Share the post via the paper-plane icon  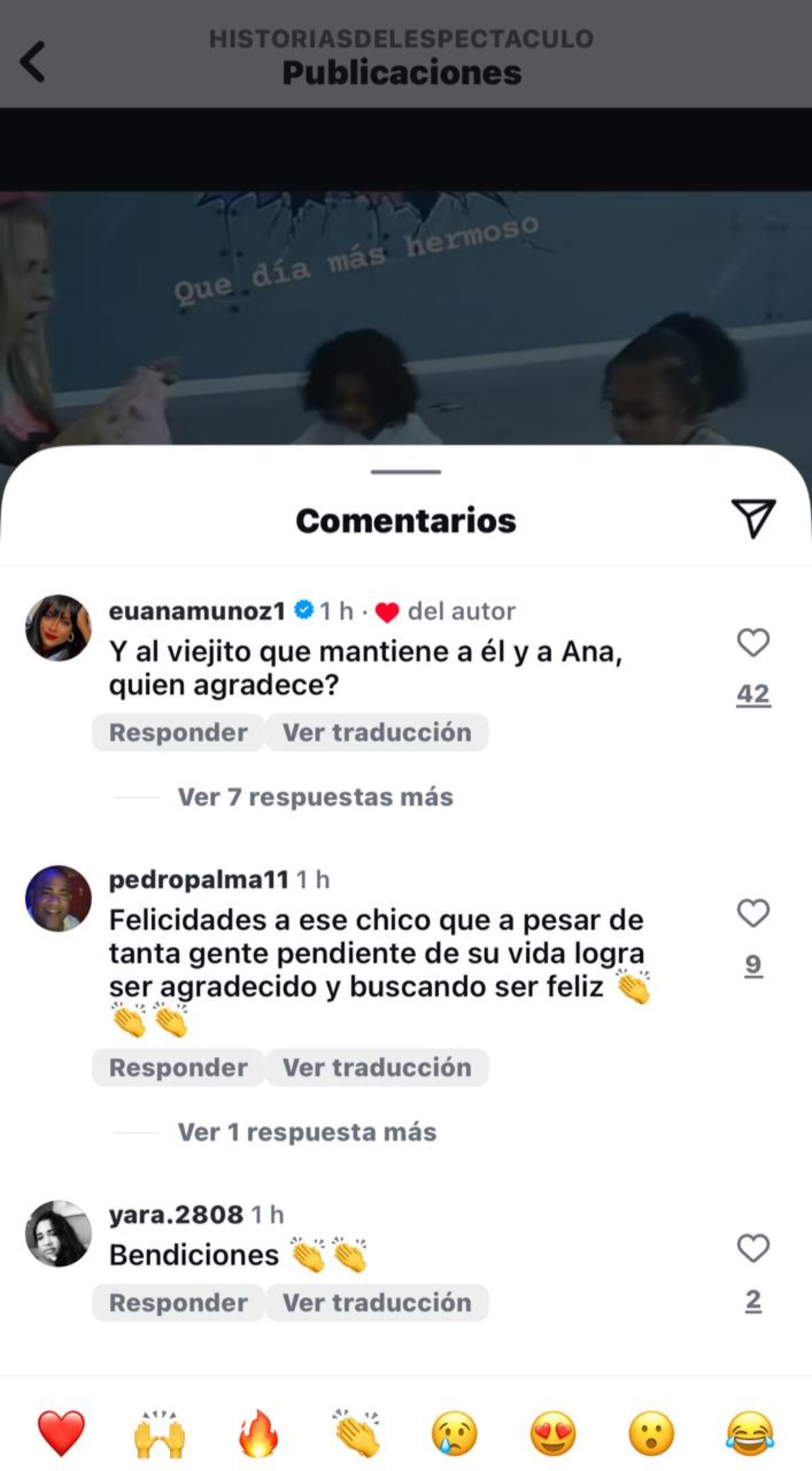752,519
